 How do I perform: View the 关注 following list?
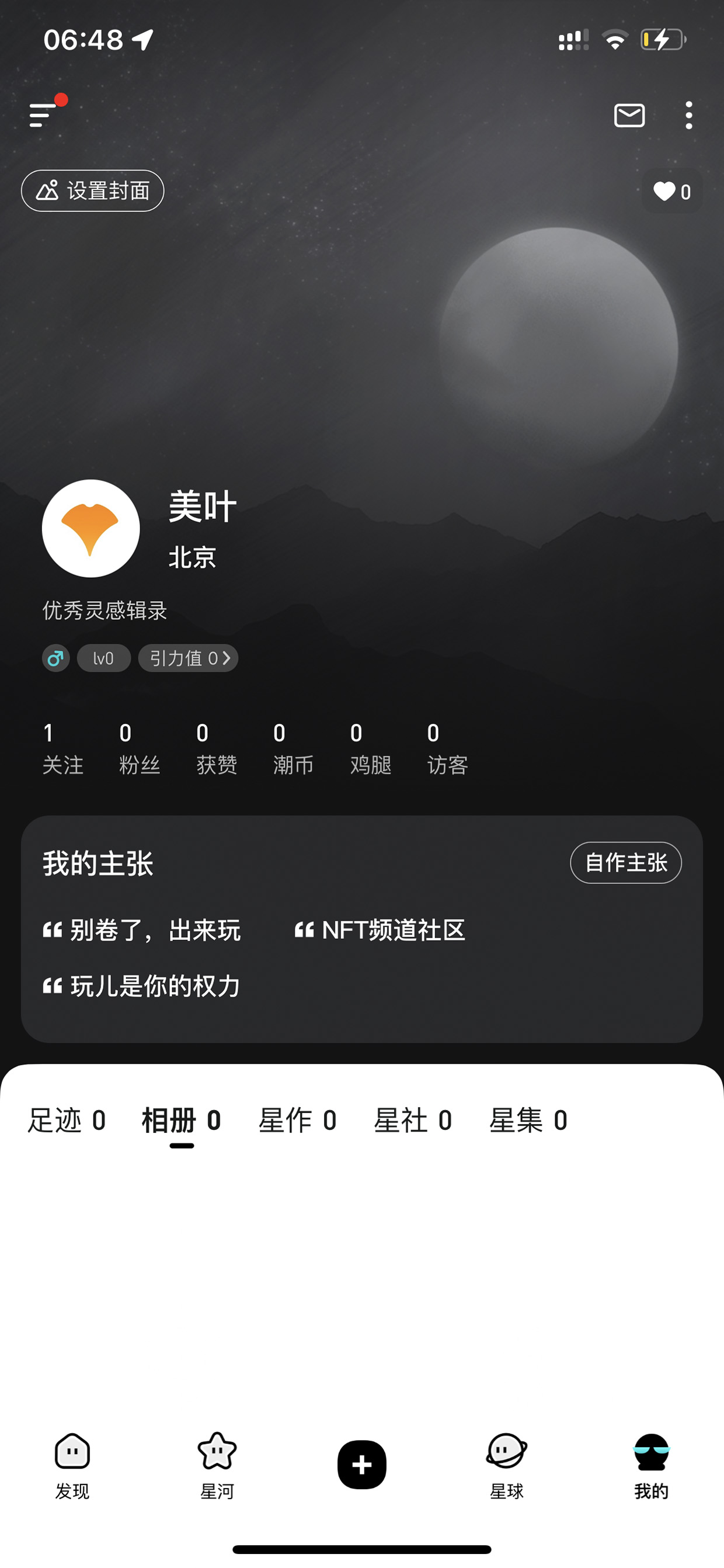62,748
